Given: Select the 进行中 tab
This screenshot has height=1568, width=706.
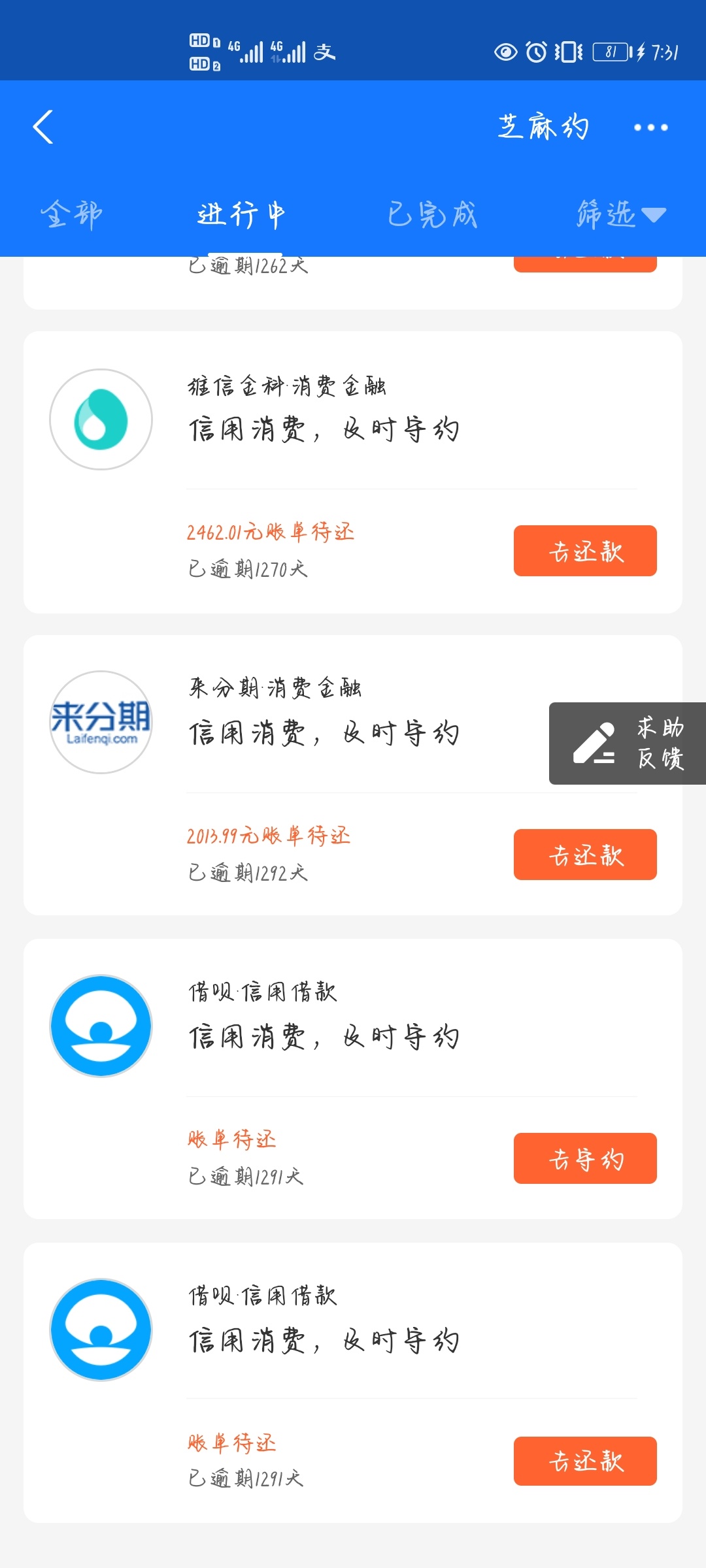Looking at the screenshot, I should [x=242, y=214].
